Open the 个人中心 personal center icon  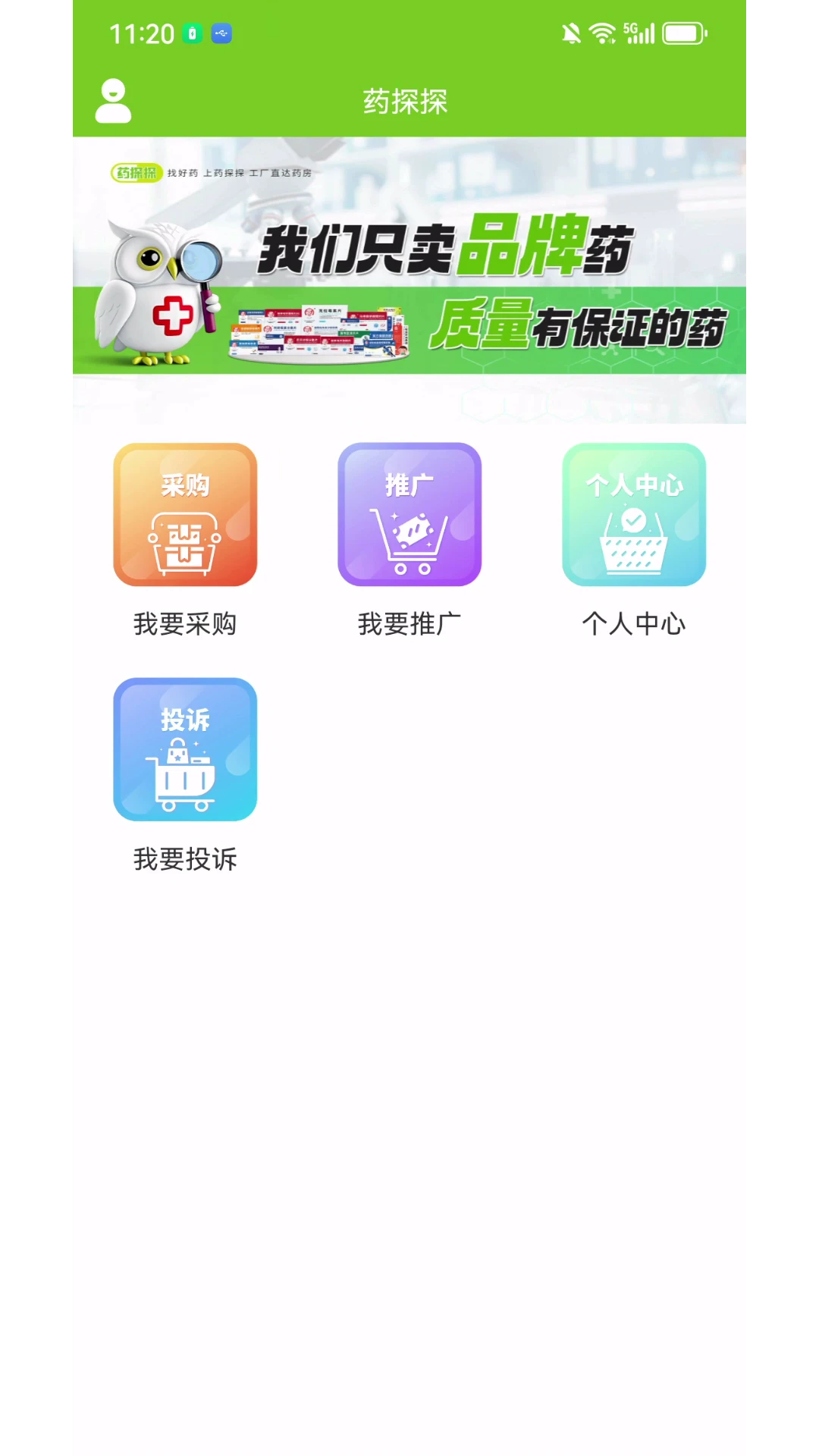(633, 514)
